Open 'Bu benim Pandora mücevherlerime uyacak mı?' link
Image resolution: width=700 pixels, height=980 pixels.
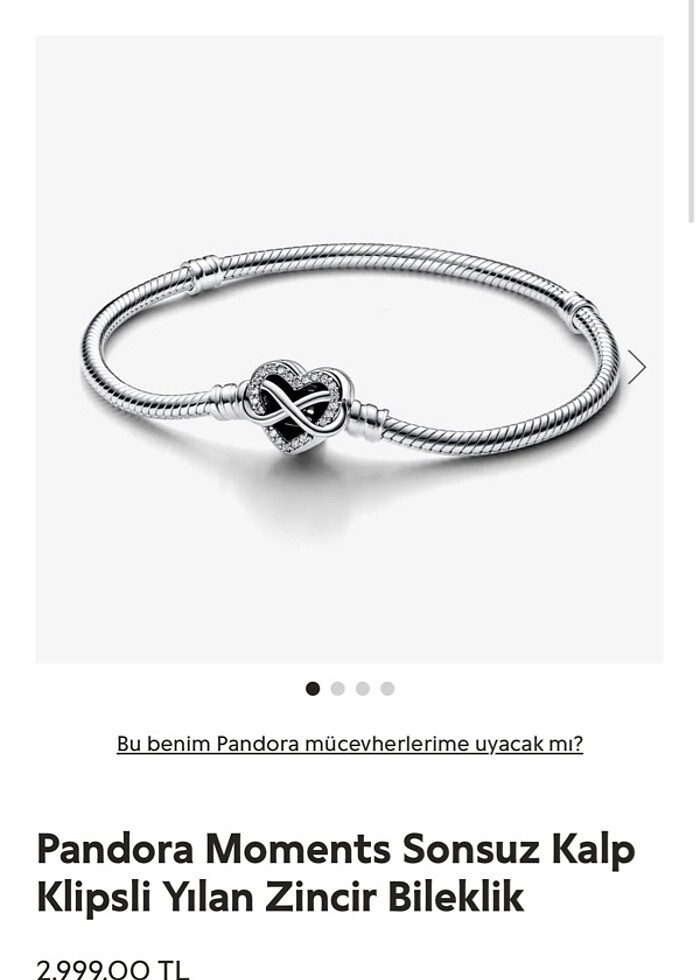pos(349,744)
